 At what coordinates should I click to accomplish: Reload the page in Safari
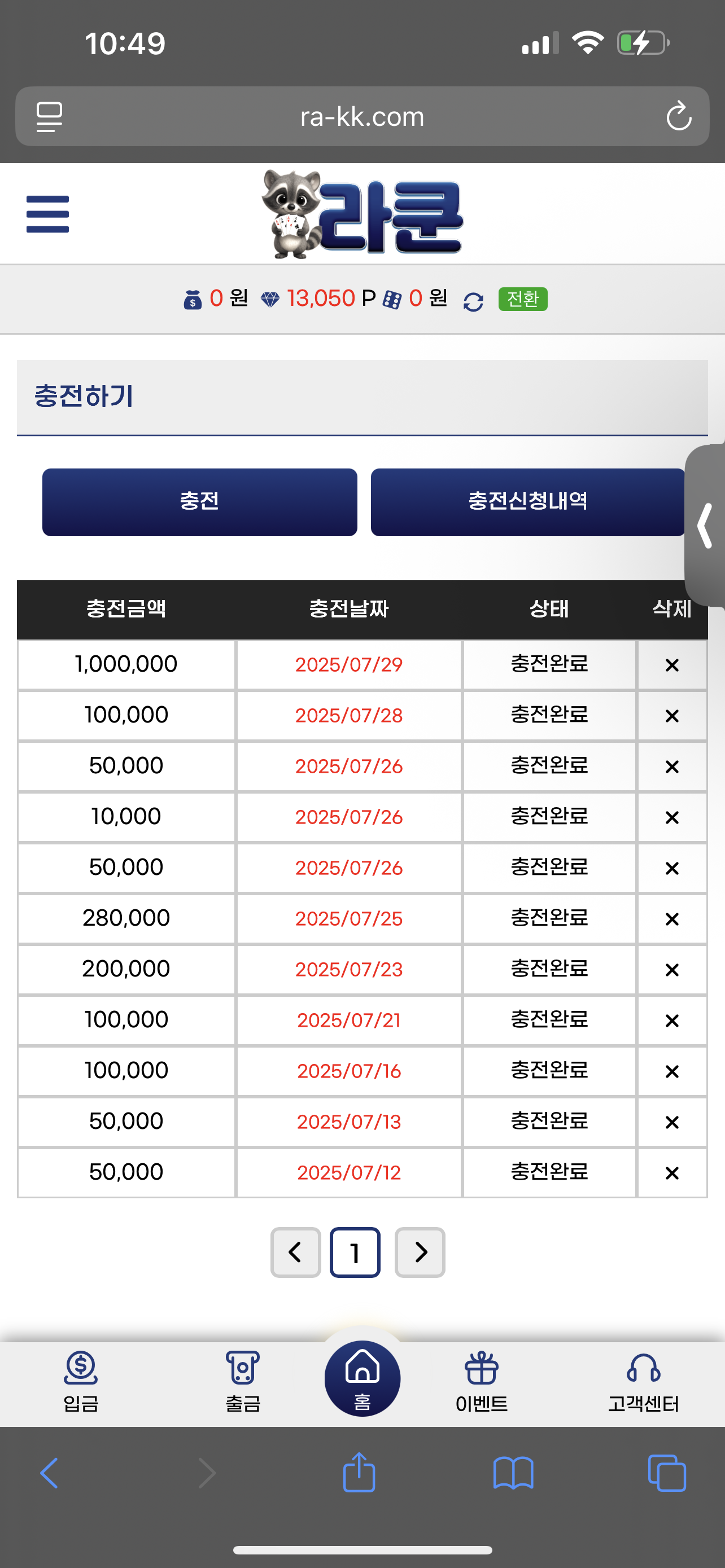pyautogui.click(x=678, y=116)
